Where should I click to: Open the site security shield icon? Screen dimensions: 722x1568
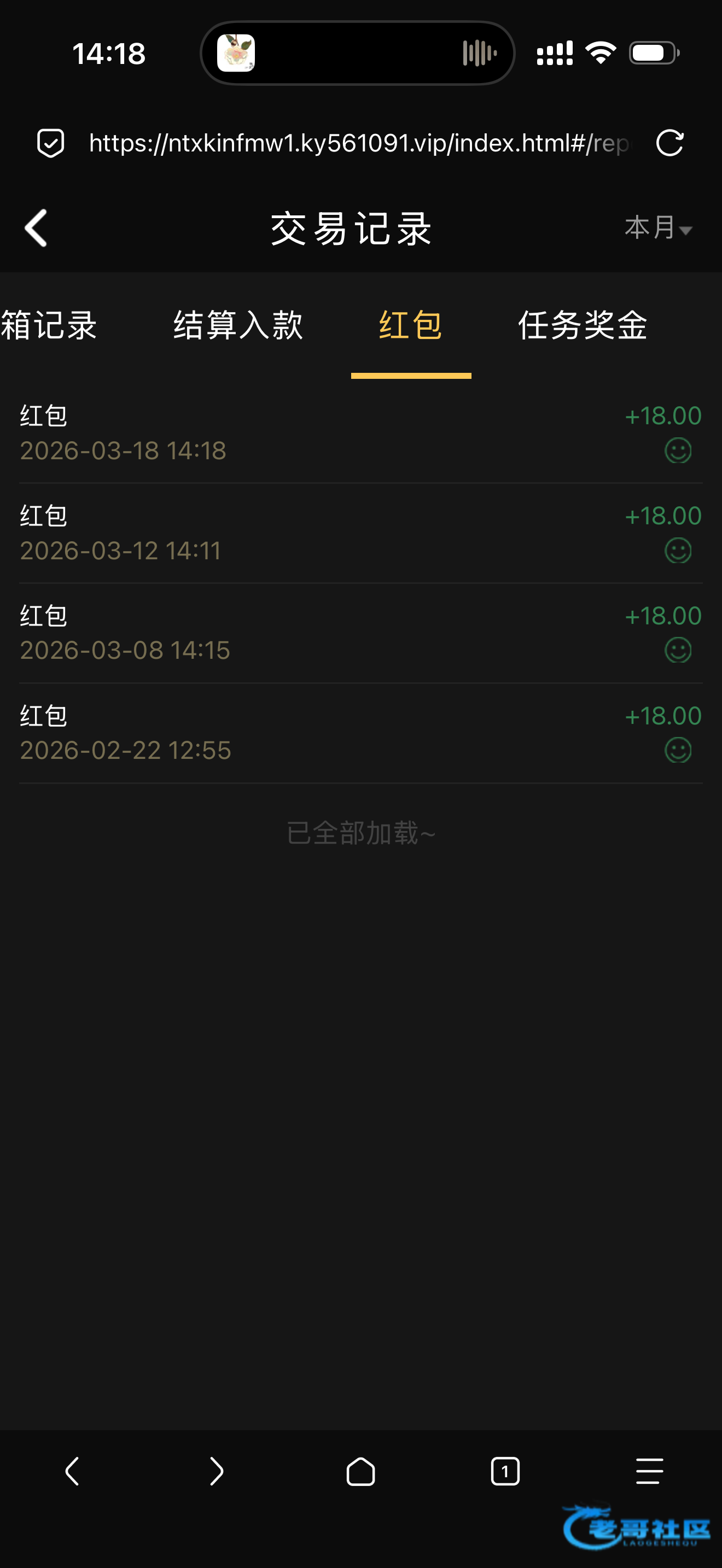50,144
